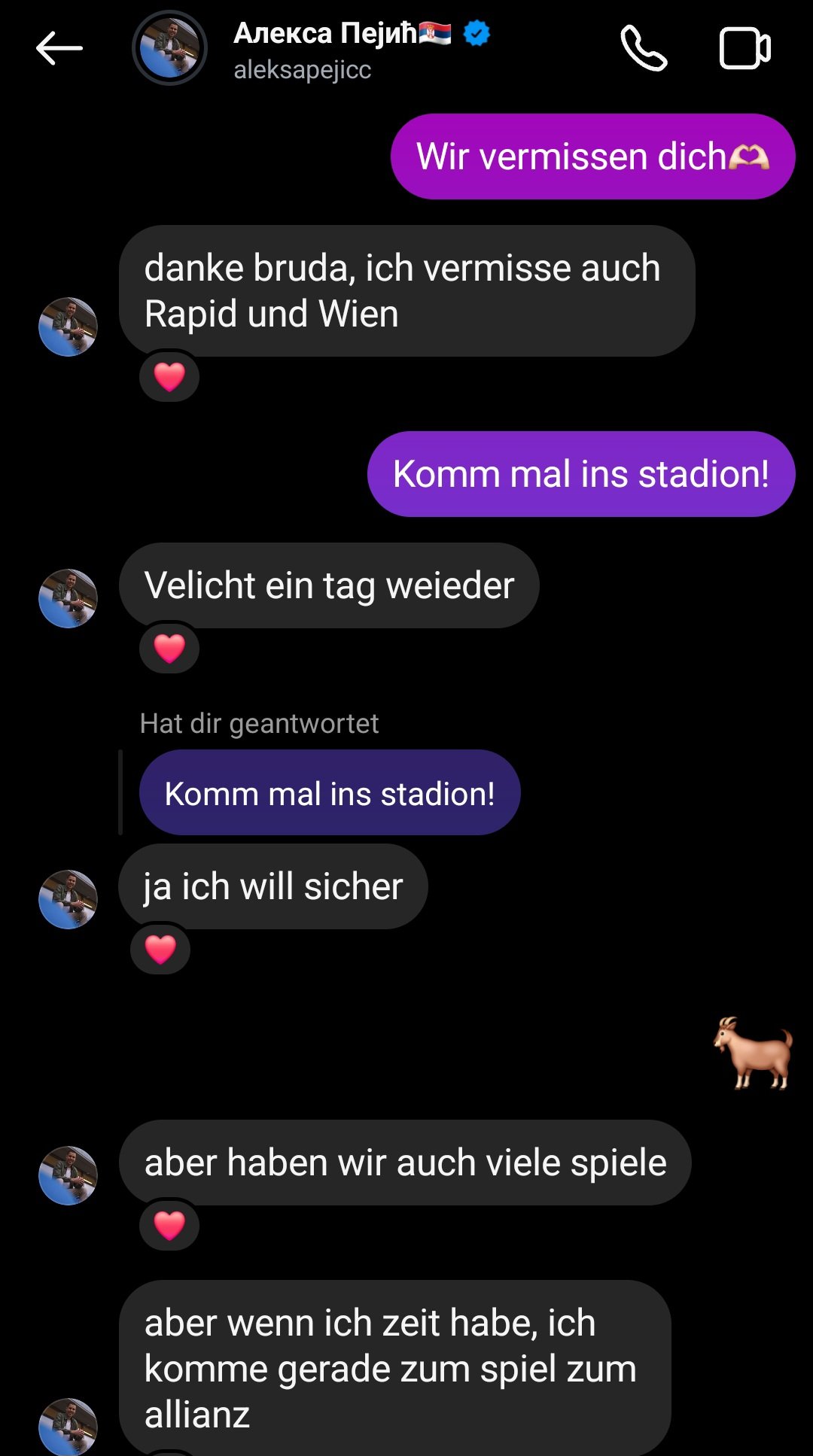Tap heart reaction under 'ja ich will sicher'

click(x=160, y=949)
